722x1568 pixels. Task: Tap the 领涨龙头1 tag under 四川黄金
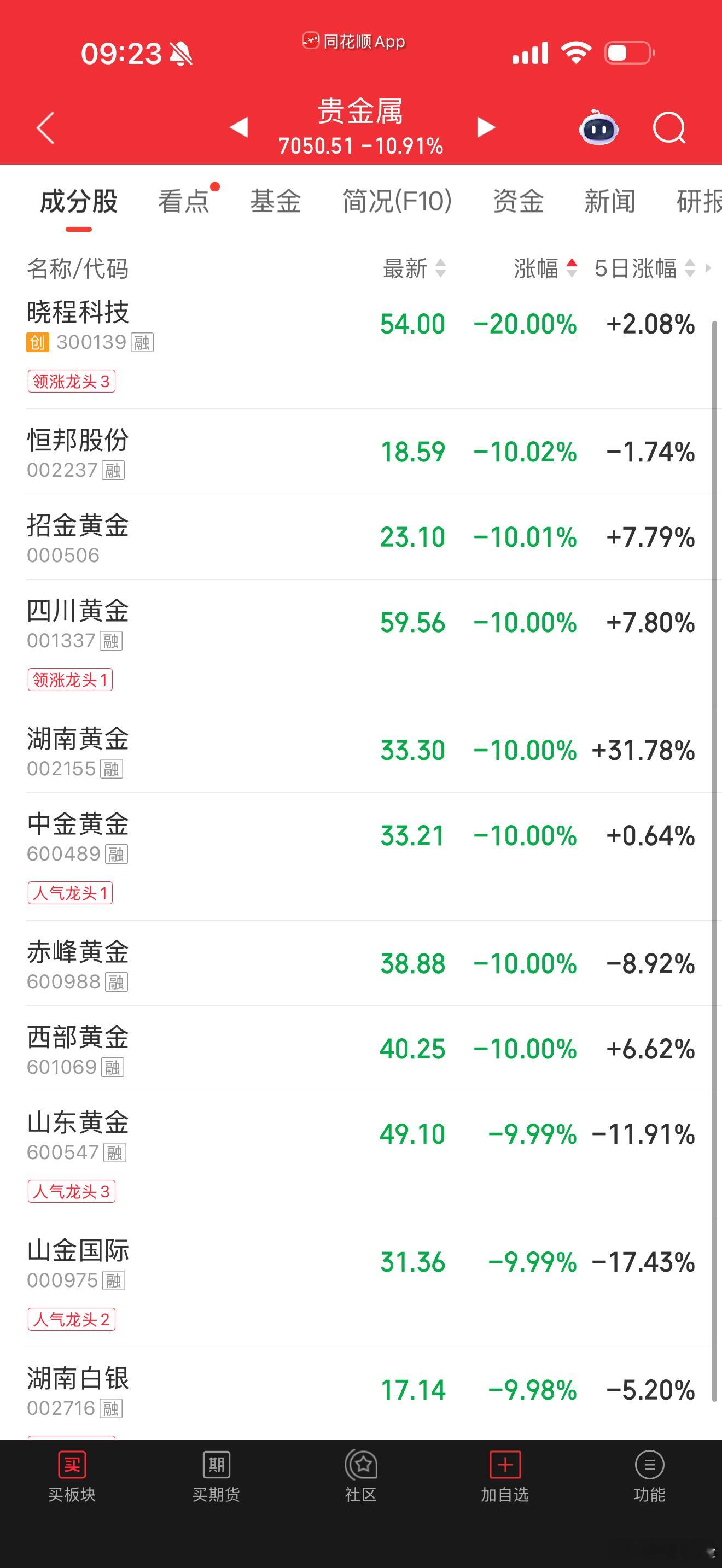pyautogui.click(x=70, y=680)
